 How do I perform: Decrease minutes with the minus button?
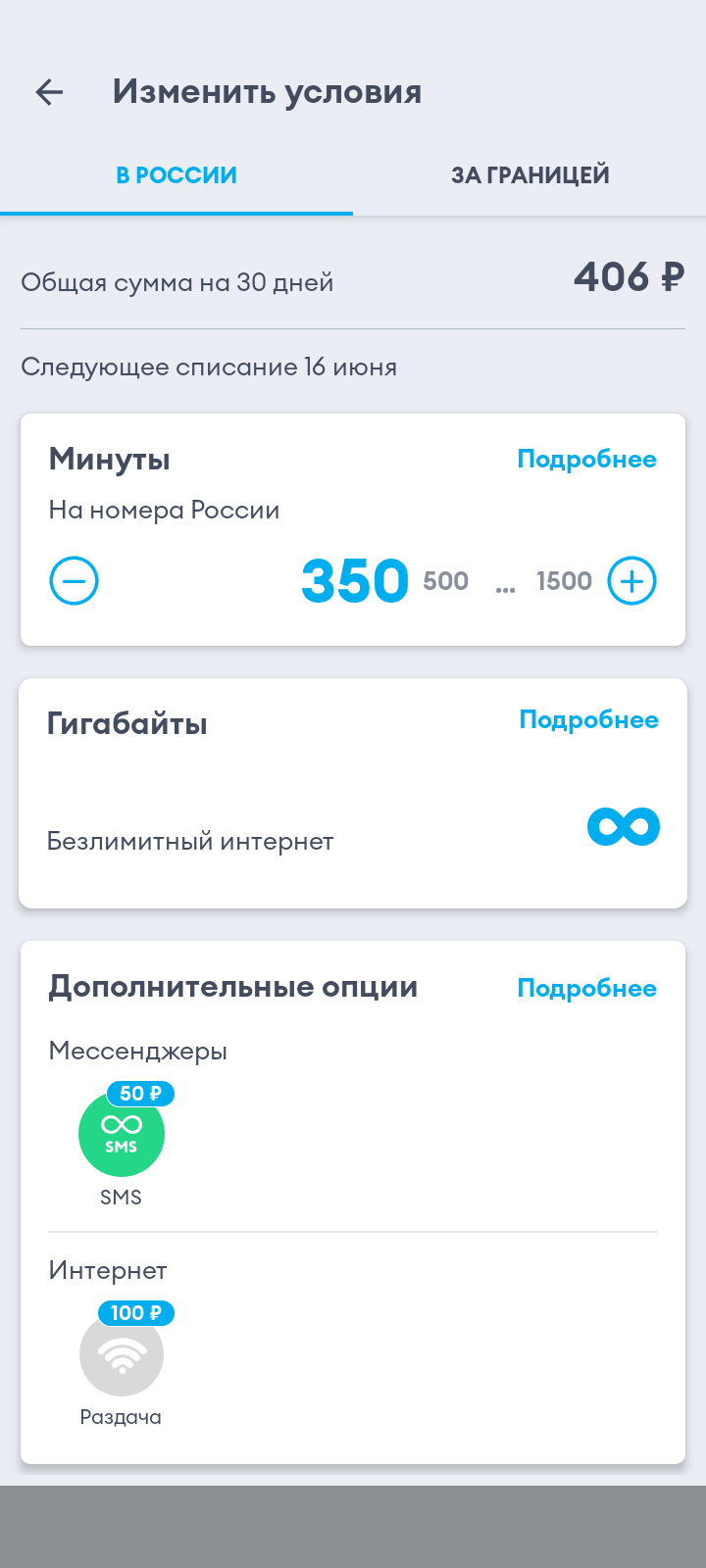pyautogui.click(x=75, y=581)
